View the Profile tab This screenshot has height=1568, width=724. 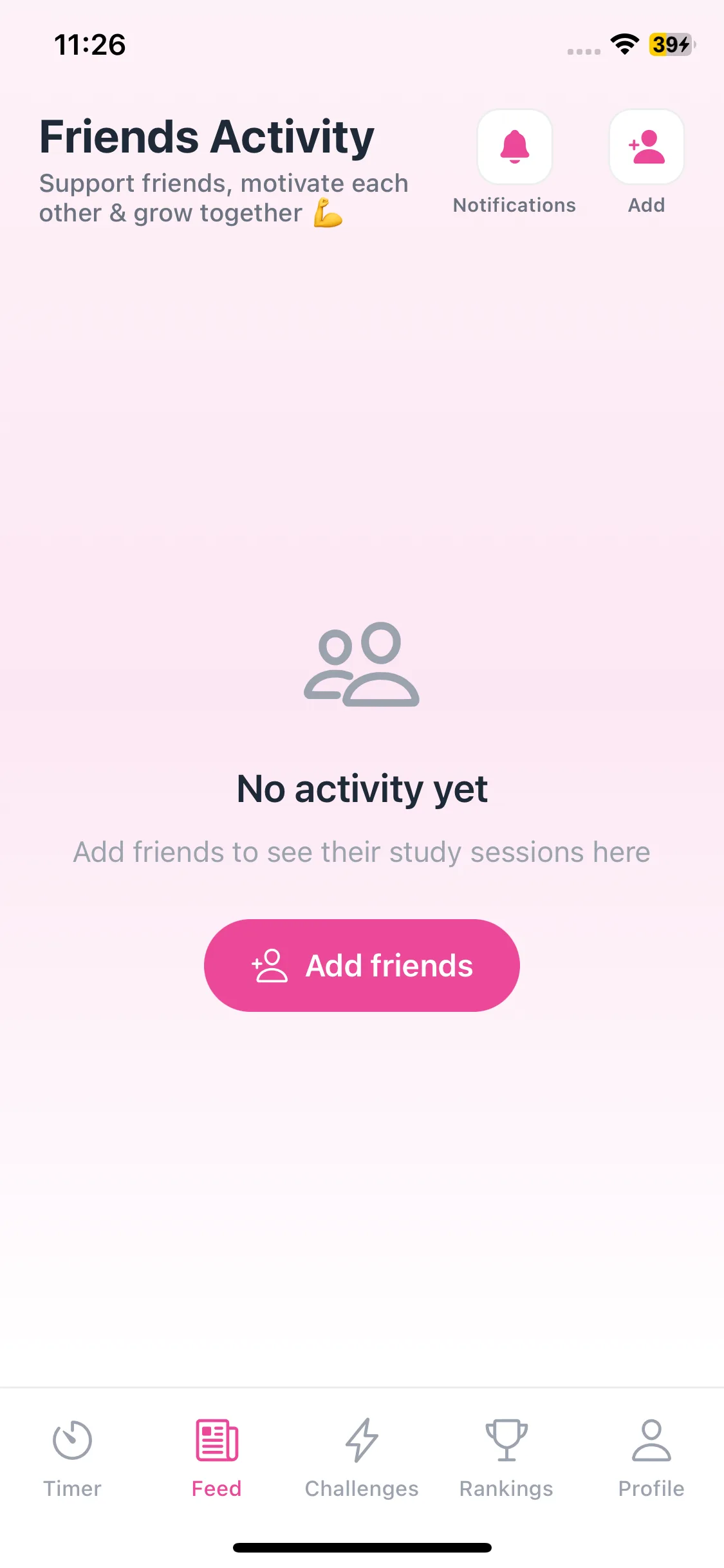click(x=651, y=1458)
